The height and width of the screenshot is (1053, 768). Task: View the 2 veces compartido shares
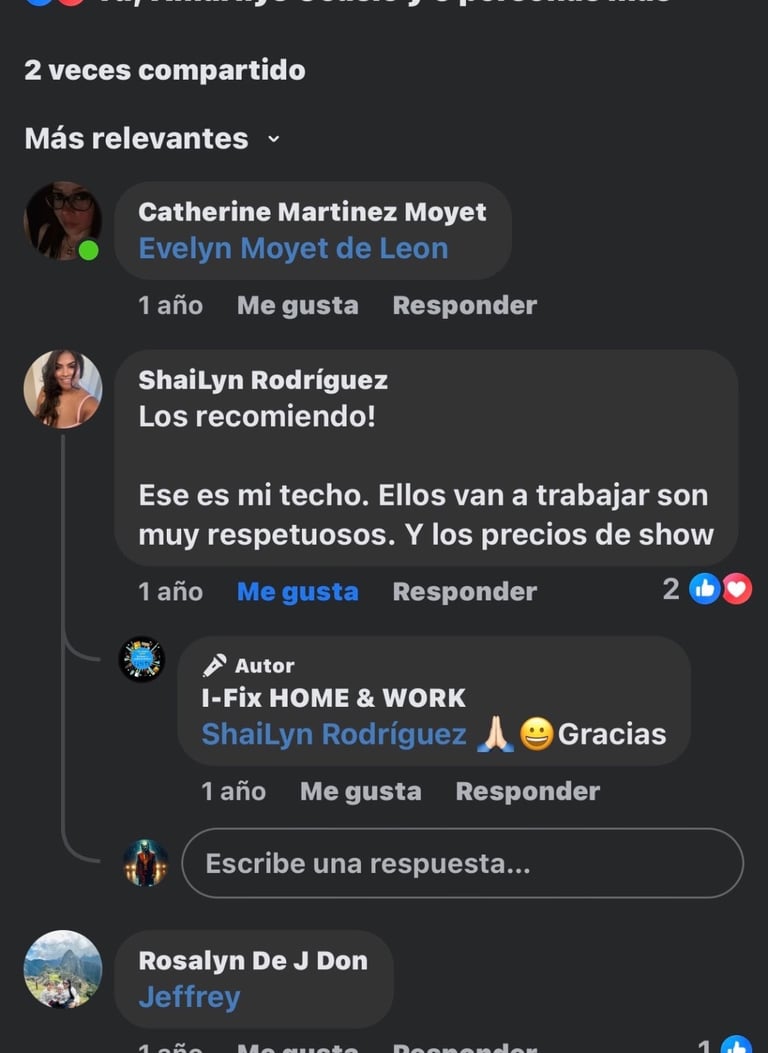[164, 71]
